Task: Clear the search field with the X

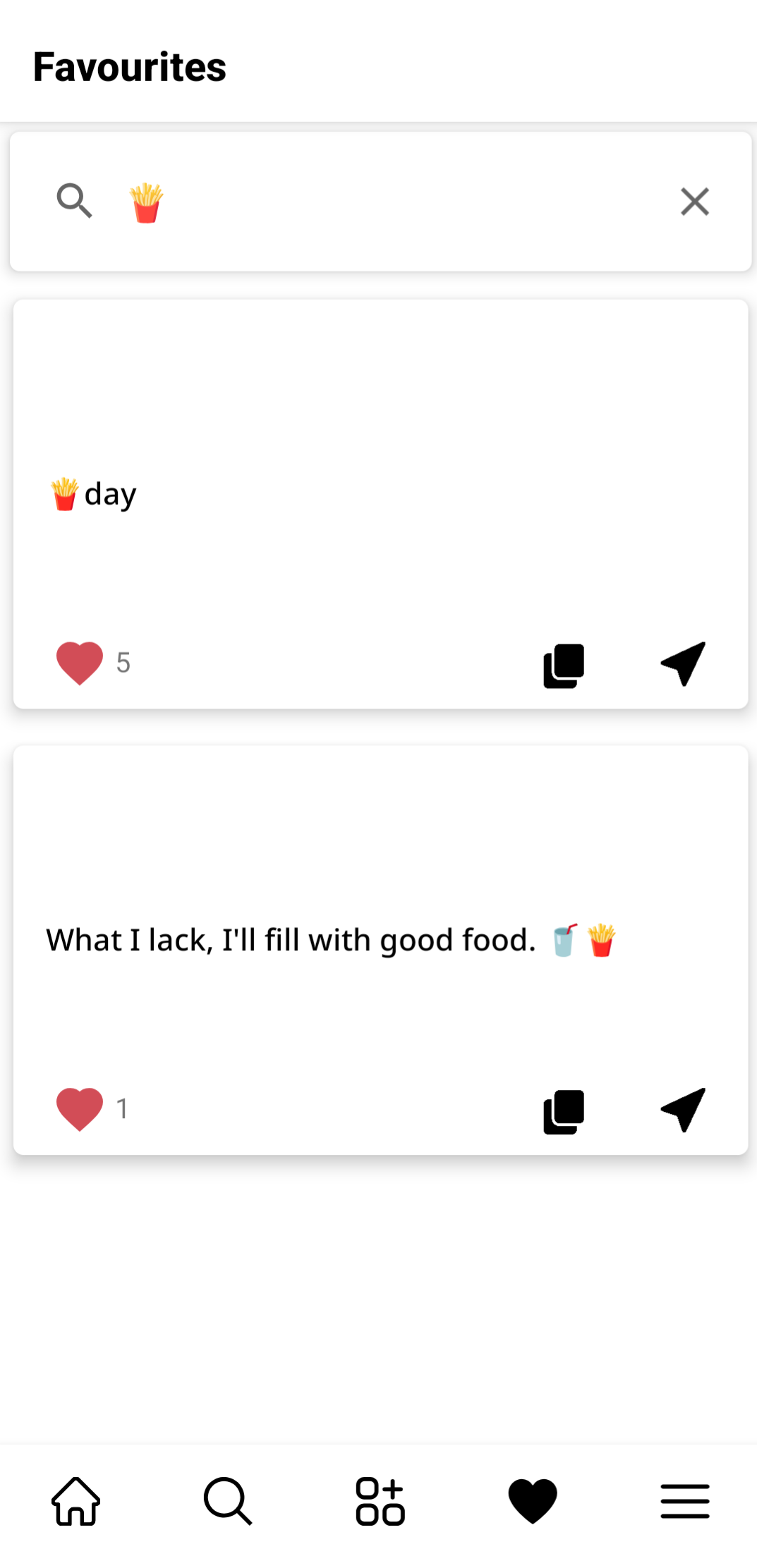Action: click(x=694, y=202)
